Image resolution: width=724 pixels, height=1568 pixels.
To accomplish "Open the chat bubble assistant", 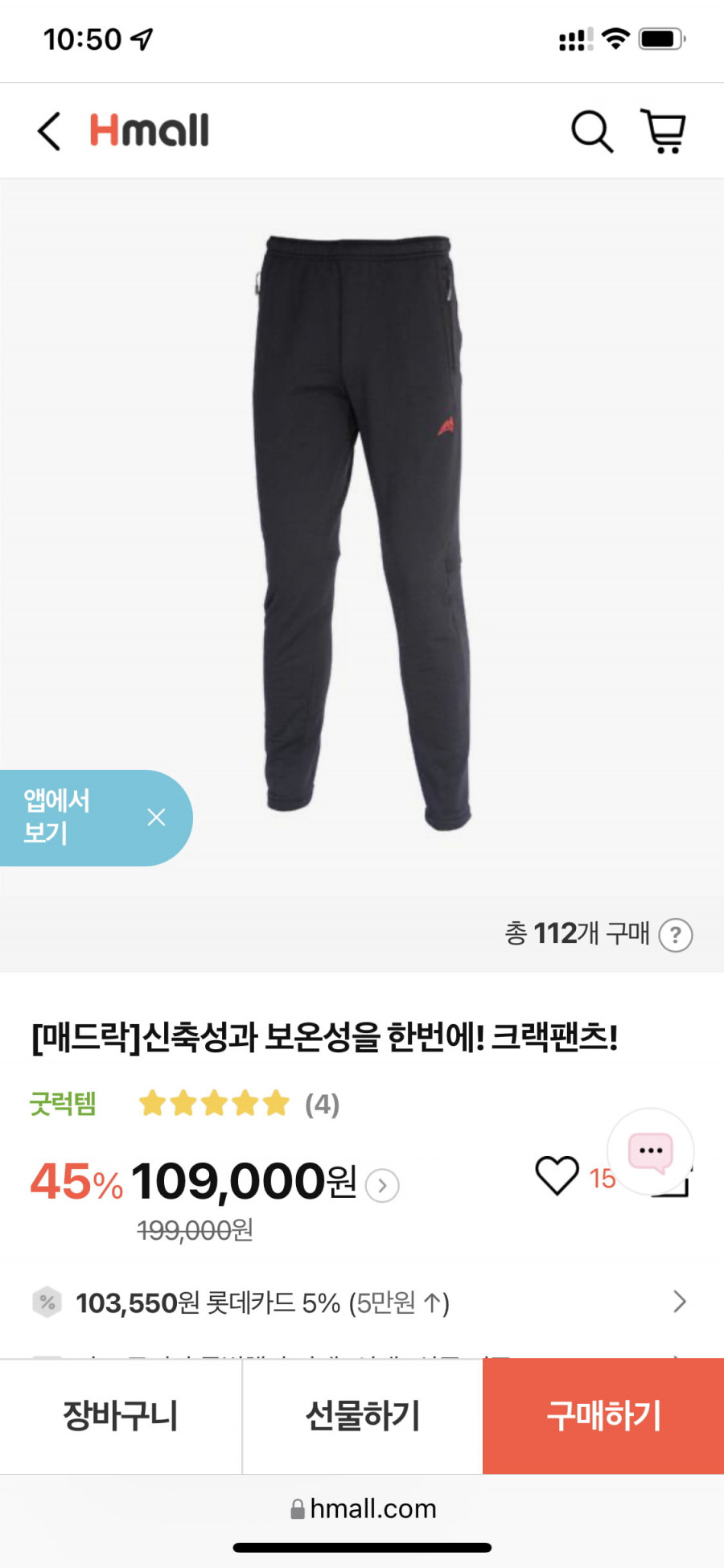I will tap(650, 1152).
